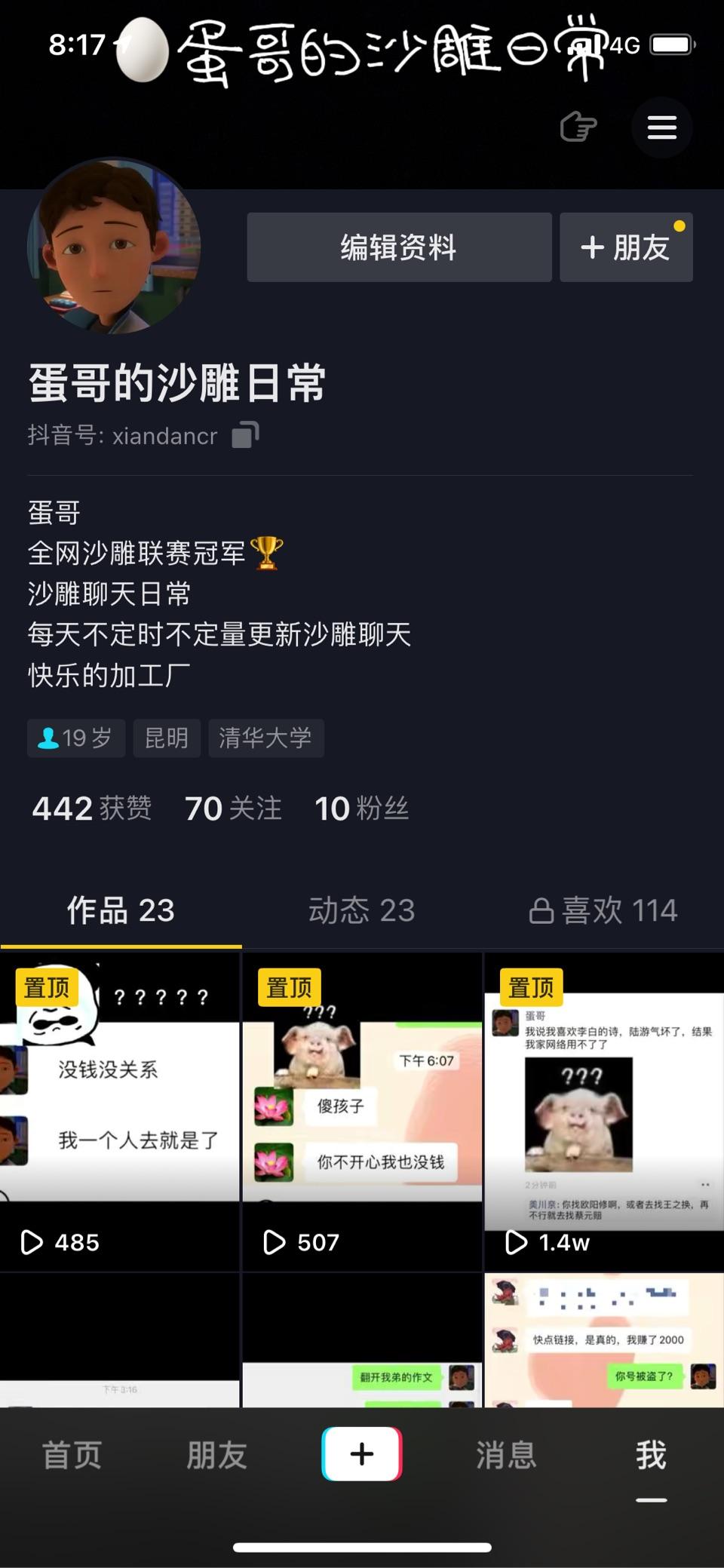Select the 作品 23 tab
Image resolution: width=724 pixels, height=1568 pixels.
coord(121,910)
